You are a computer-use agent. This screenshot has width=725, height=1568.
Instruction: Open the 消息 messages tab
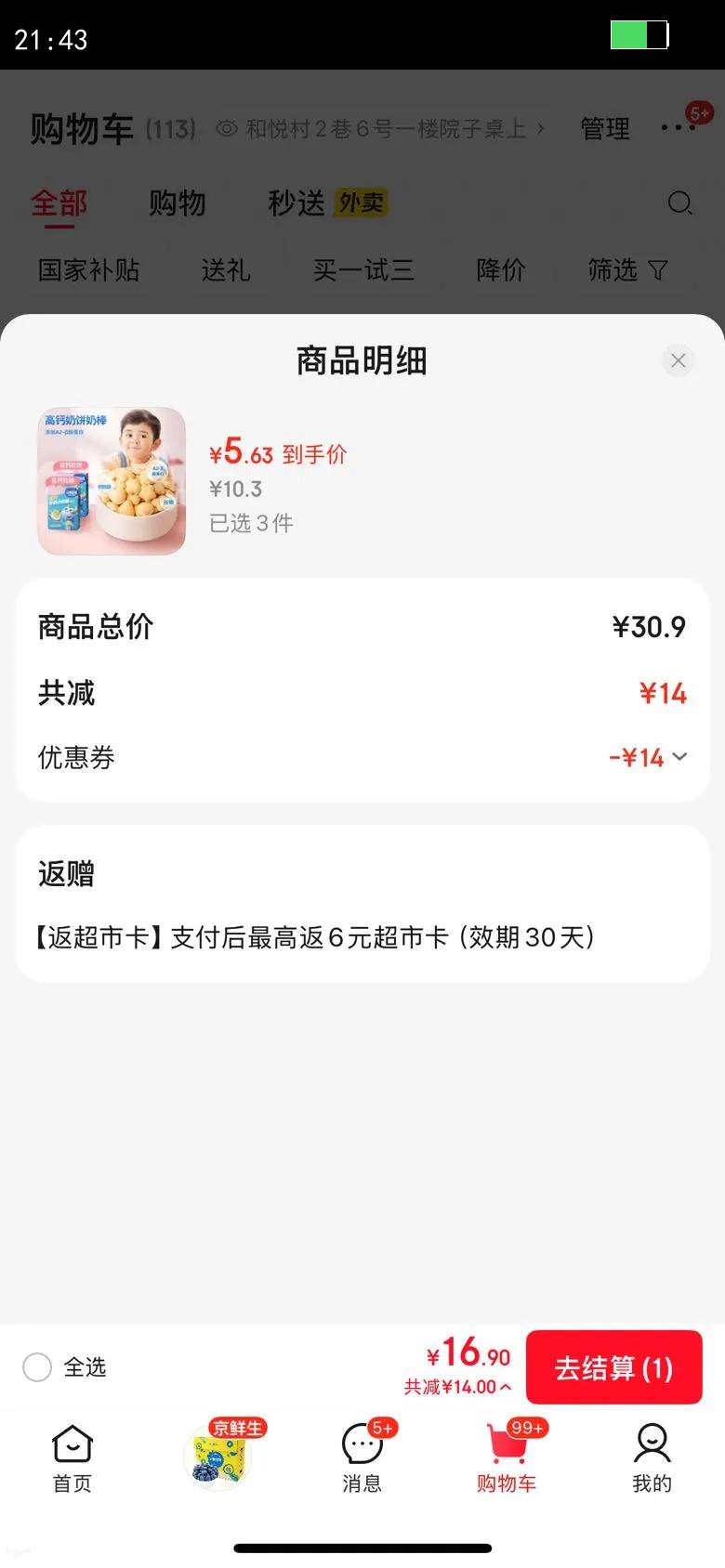coord(362,1458)
